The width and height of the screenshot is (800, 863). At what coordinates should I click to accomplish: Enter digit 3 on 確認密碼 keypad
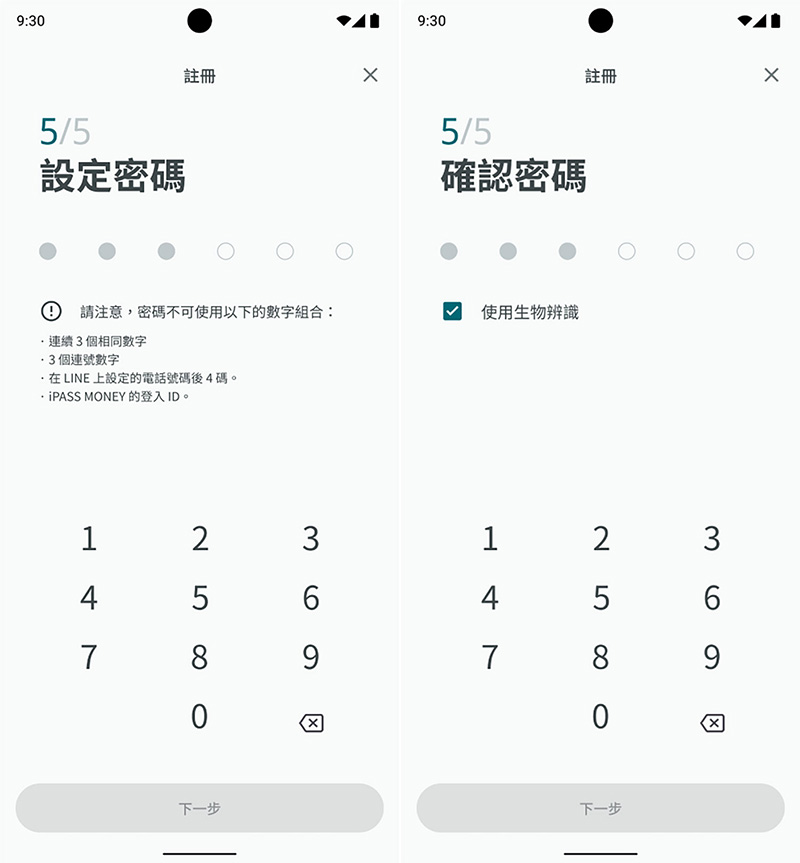click(x=712, y=539)
